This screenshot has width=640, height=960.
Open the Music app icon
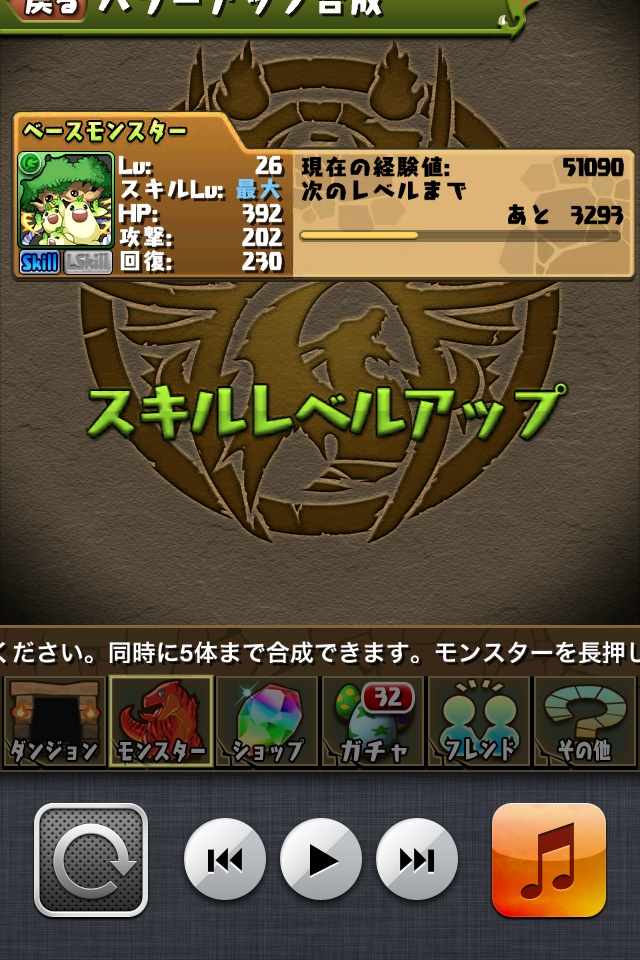point(548,860)
